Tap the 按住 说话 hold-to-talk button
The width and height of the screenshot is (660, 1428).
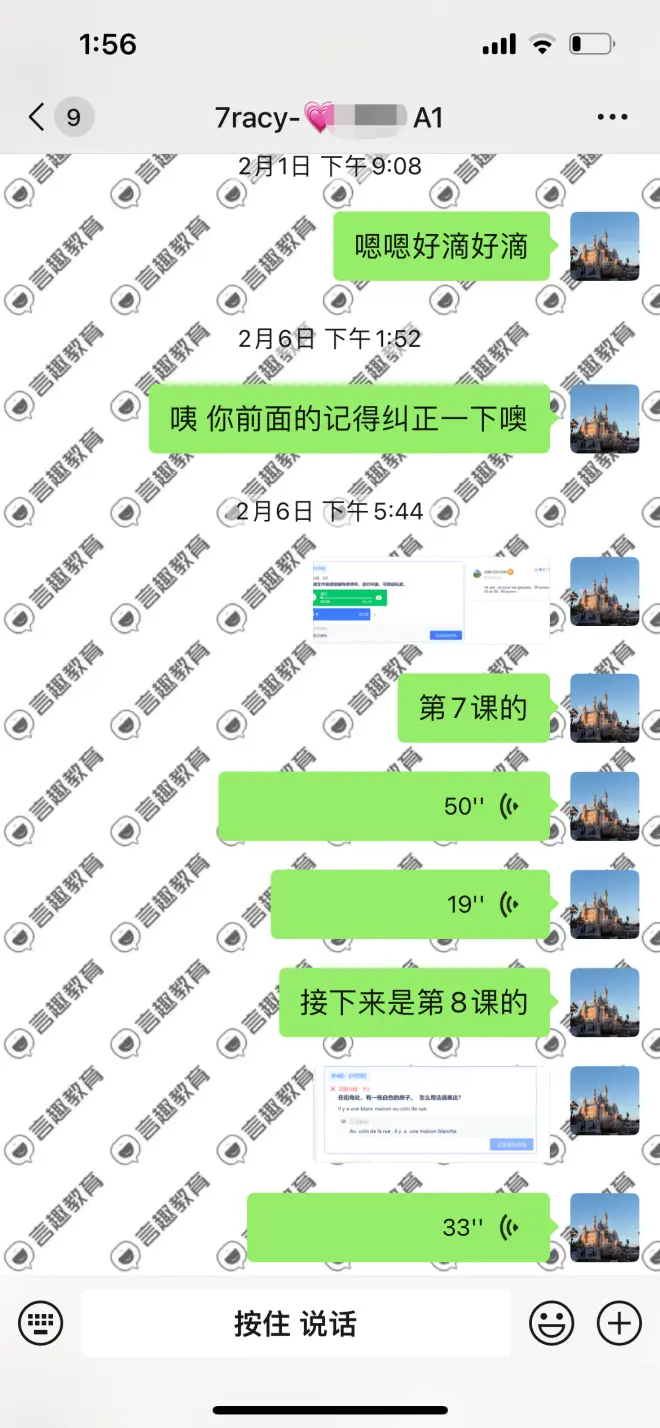(295, 1324)
